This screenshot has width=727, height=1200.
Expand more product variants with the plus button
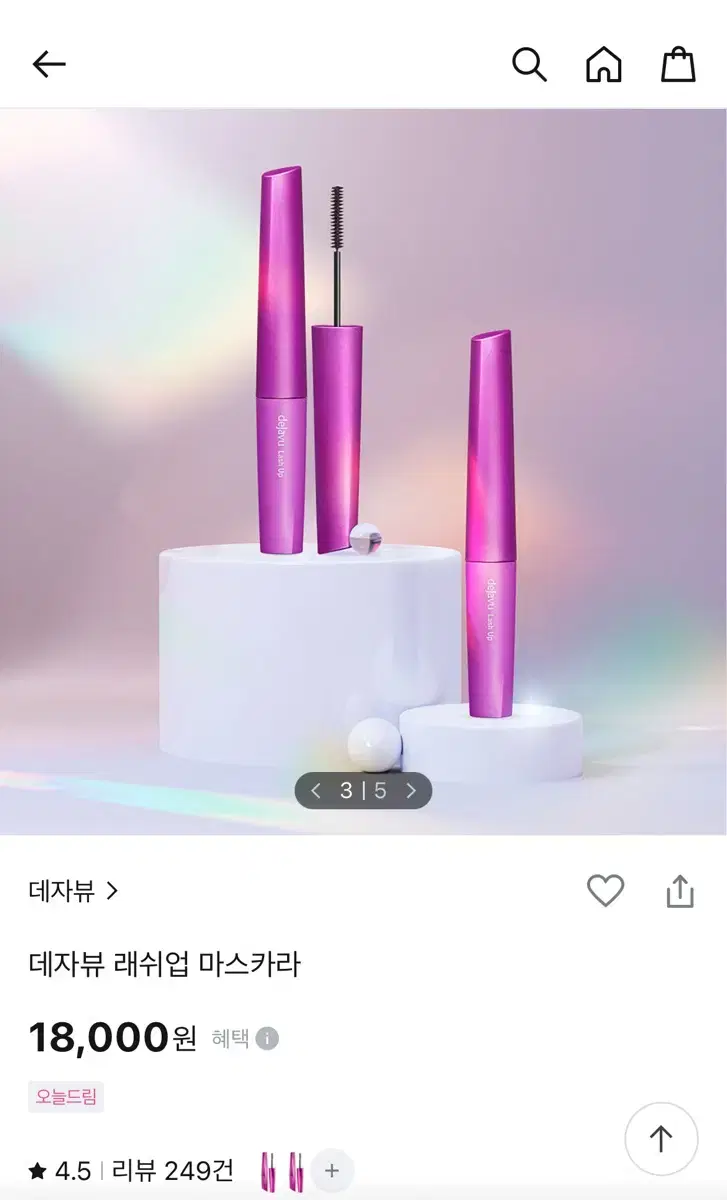(329, 1168)
